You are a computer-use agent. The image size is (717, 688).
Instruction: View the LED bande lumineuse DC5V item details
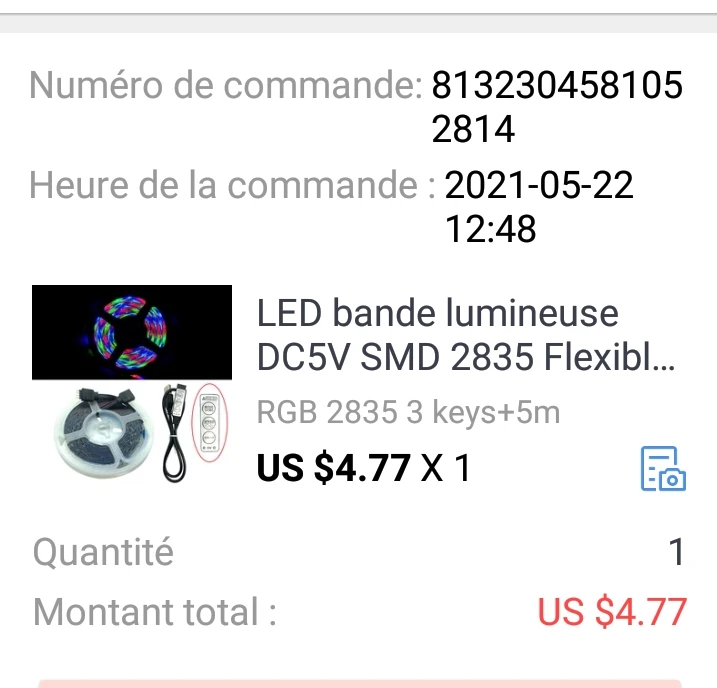[x=465, y=335]
